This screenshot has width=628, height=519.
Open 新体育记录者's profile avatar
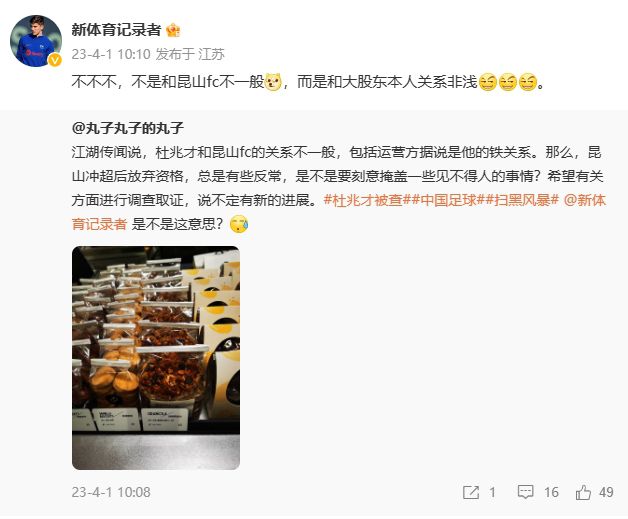pyautogui.click(x=38, y=41)
